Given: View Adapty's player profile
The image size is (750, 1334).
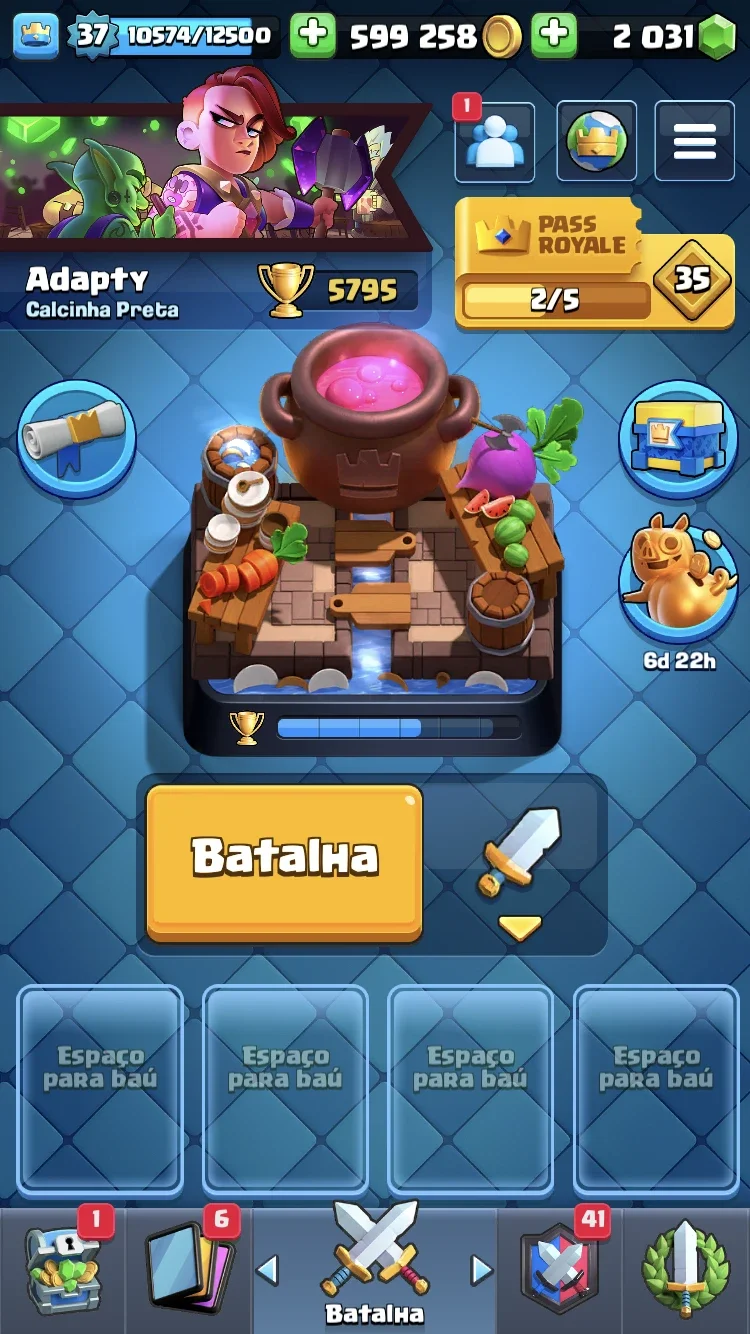Looking at the screenshot, I should [x=102, y=292].
